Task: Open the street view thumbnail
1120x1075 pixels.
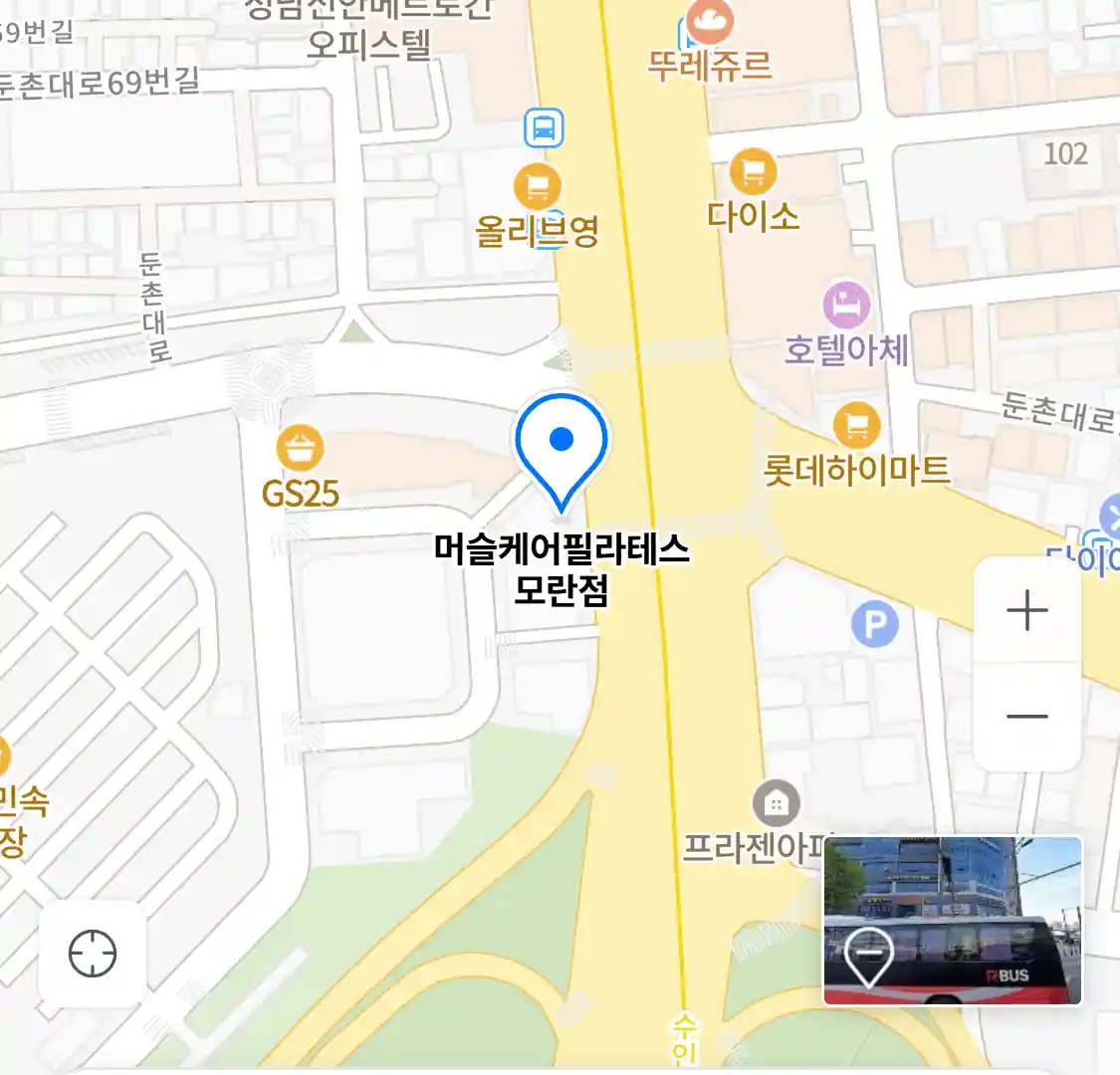Action: (952, 921)
